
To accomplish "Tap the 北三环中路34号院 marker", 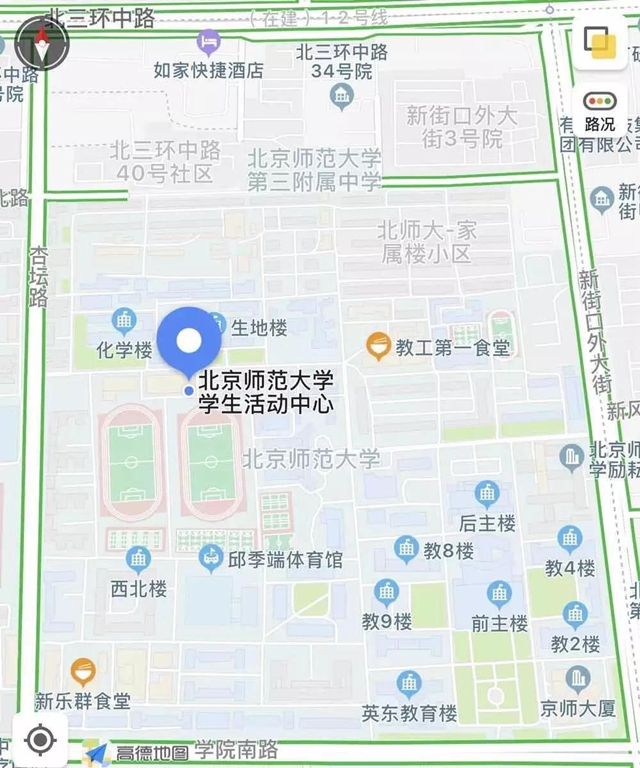I will coord(342,95).
